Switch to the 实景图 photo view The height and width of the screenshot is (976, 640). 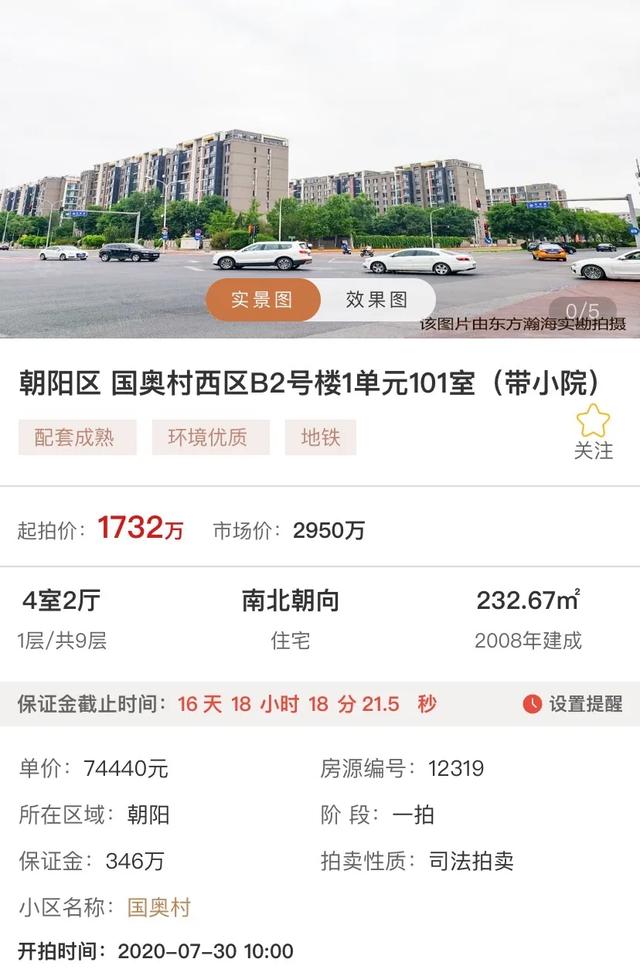coord(264,300)
